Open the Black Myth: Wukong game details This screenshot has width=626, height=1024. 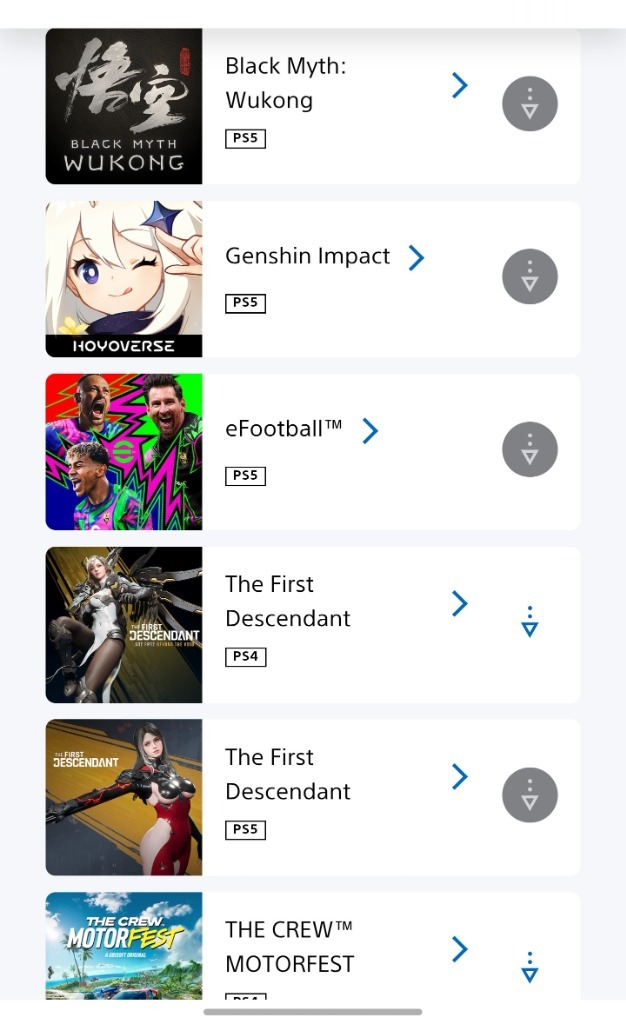tap(459, 86)
